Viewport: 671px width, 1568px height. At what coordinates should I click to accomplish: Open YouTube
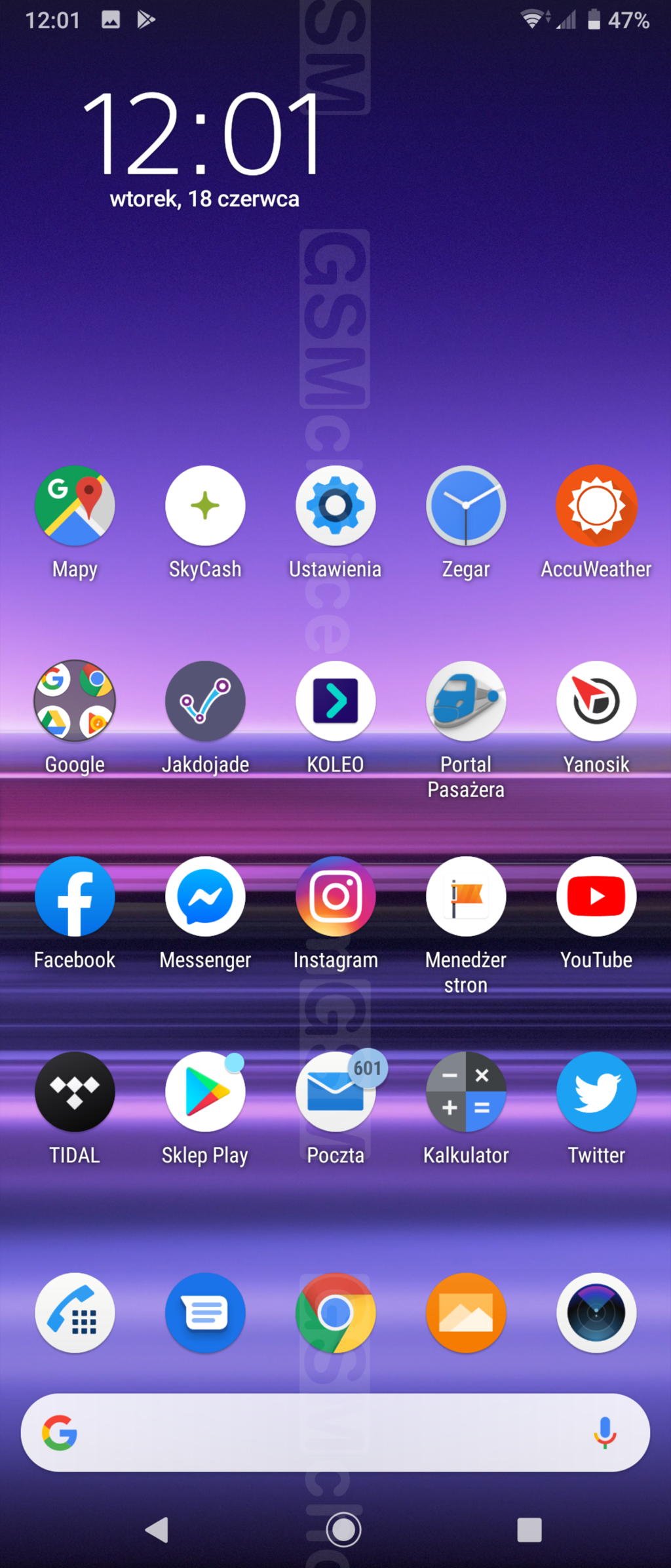point(596,896)
